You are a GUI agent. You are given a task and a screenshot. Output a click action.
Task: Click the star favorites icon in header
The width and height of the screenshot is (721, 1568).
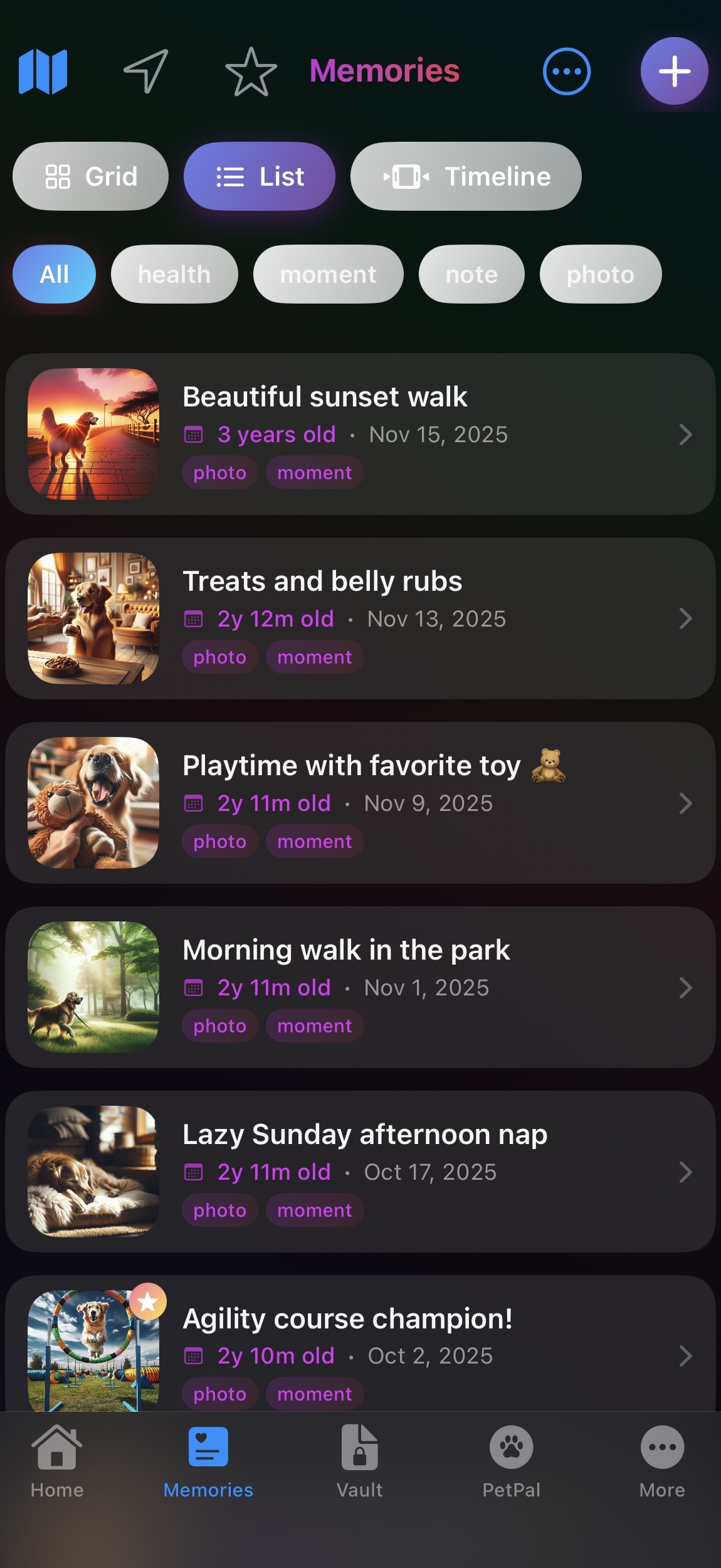point(250,71)
